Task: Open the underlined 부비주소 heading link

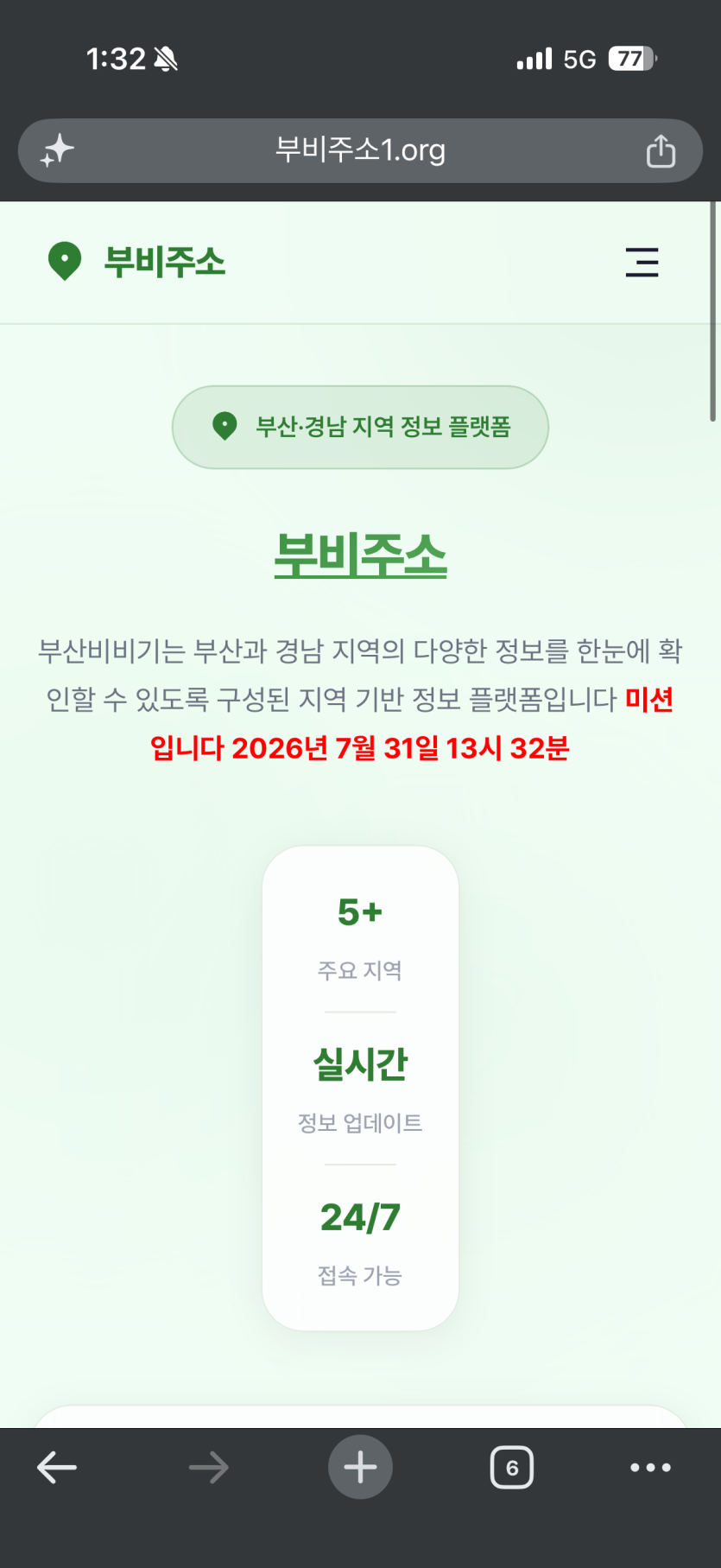Action: (360, 555)
